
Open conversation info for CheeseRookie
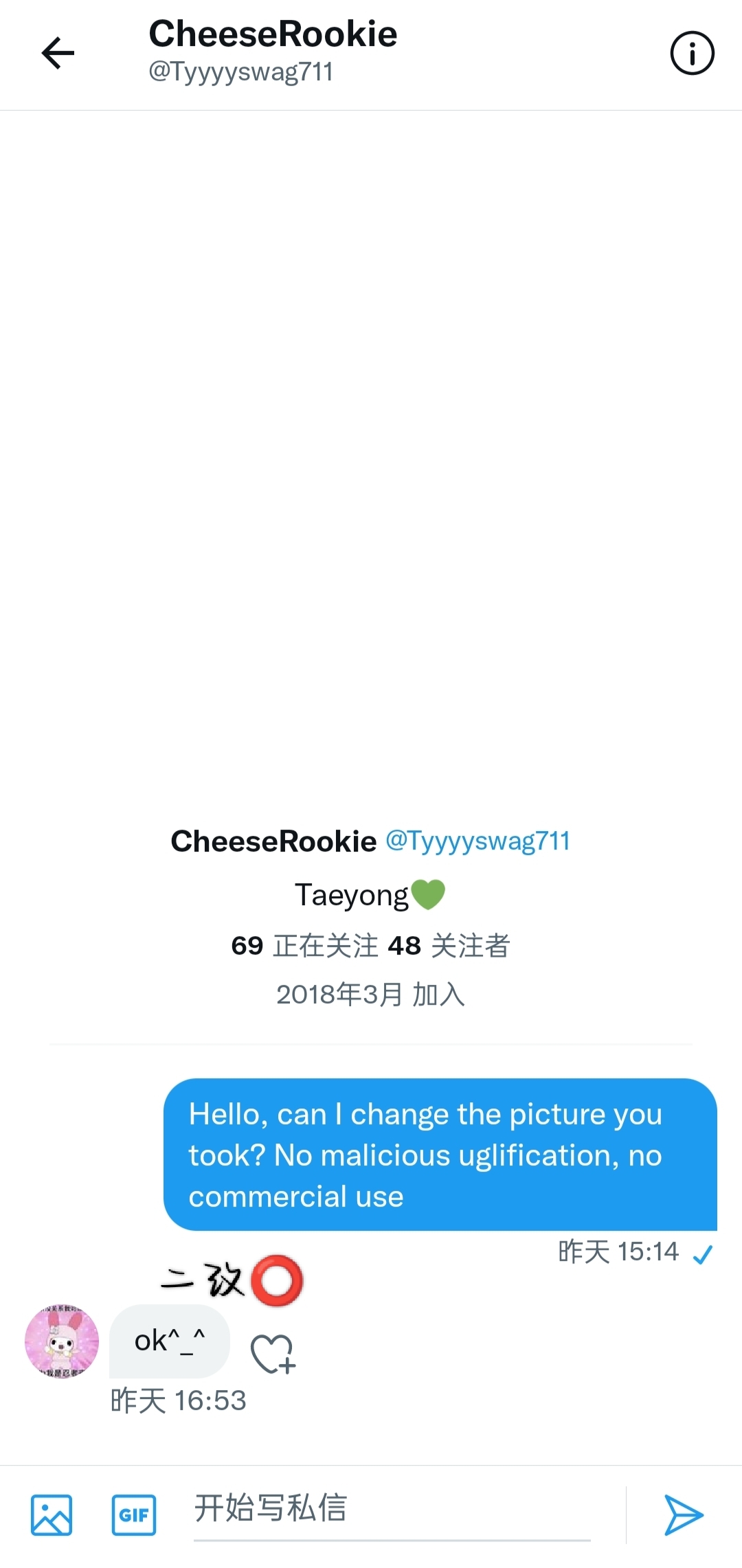coord(692,53)
